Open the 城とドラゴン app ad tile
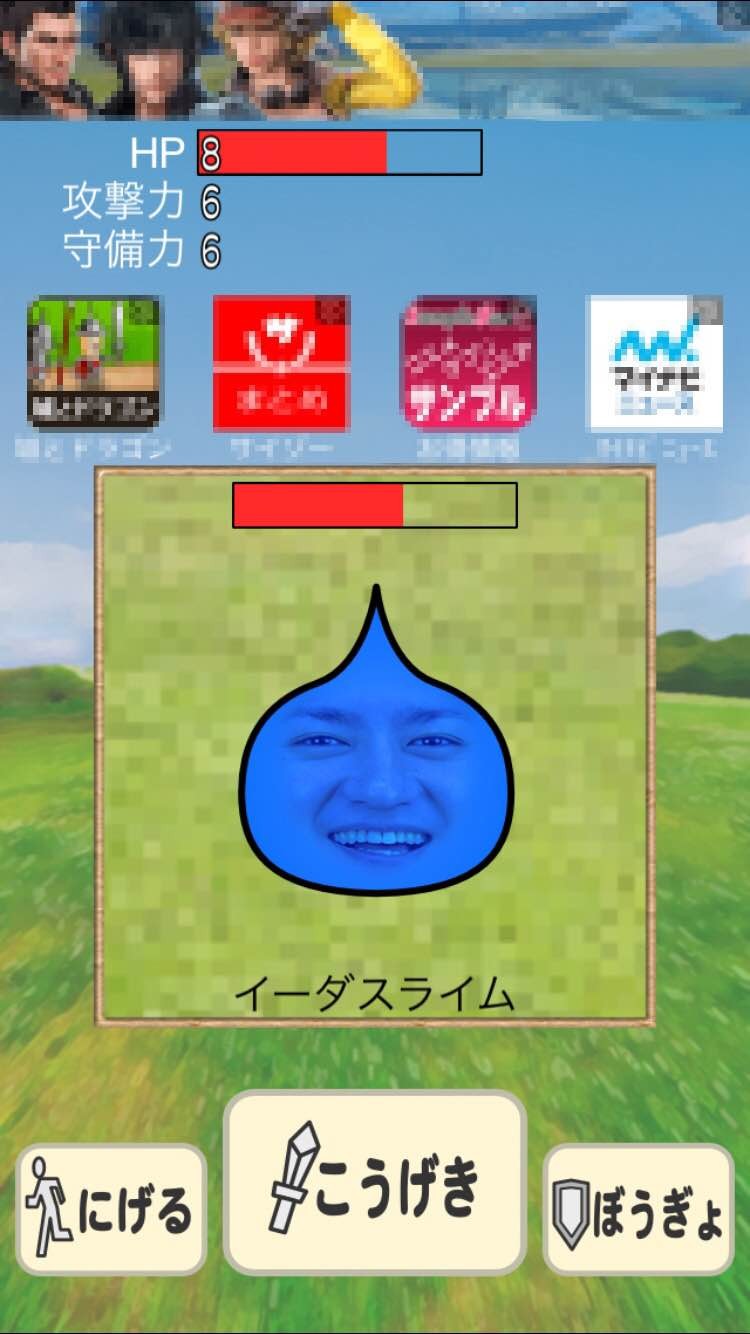Image resolution: width=750 pixels, height=1334 pixels. pos(93,362)
